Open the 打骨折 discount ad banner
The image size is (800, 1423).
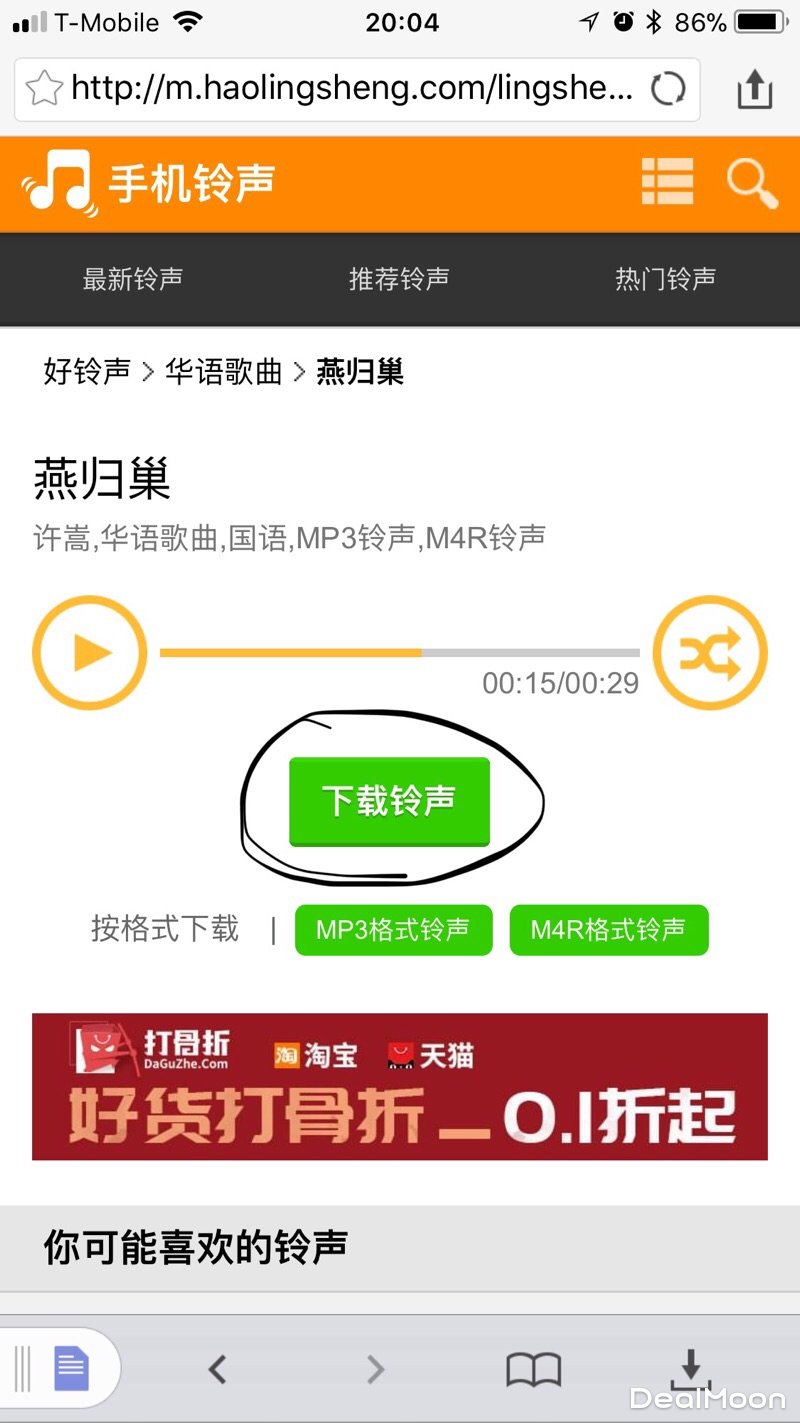399,1086
